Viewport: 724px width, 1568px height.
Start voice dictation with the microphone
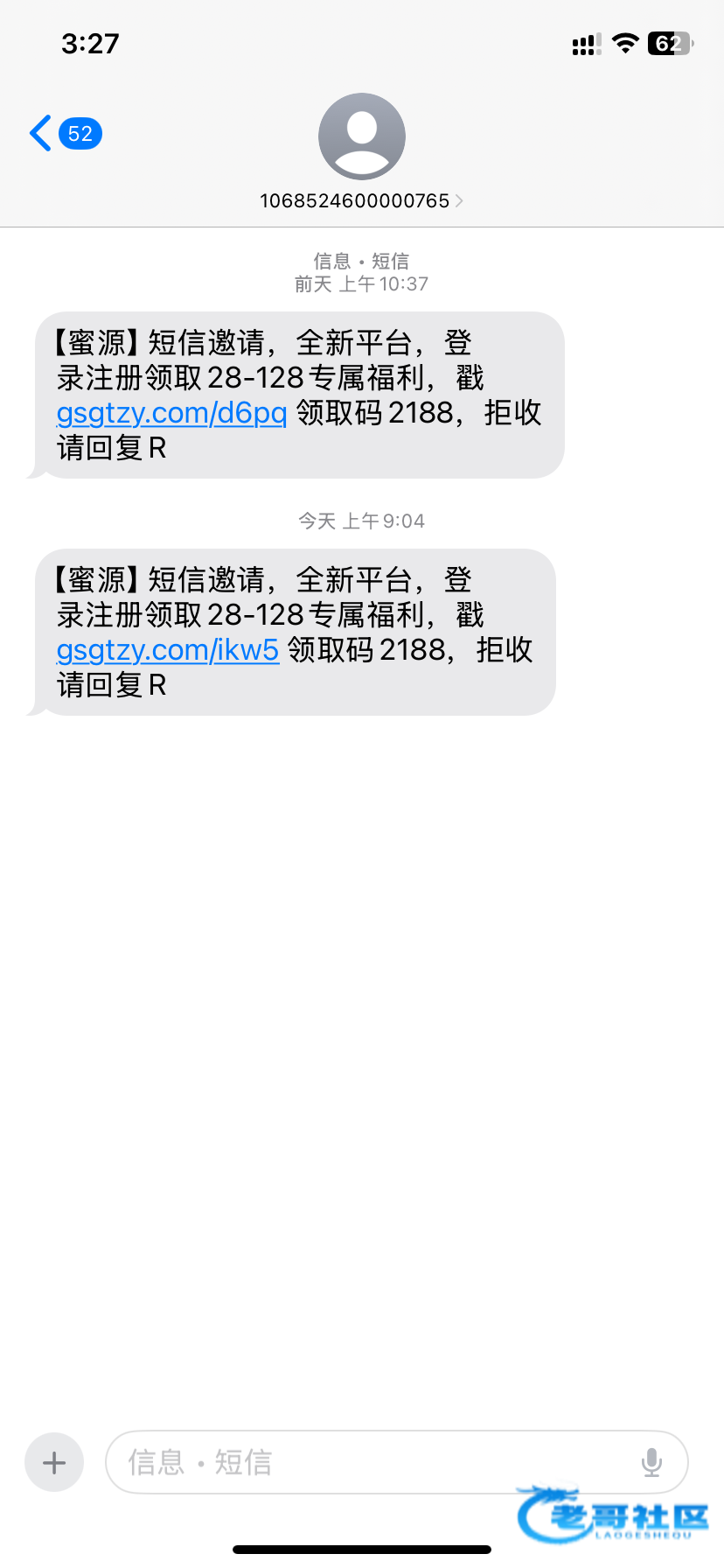point(651,1462)
